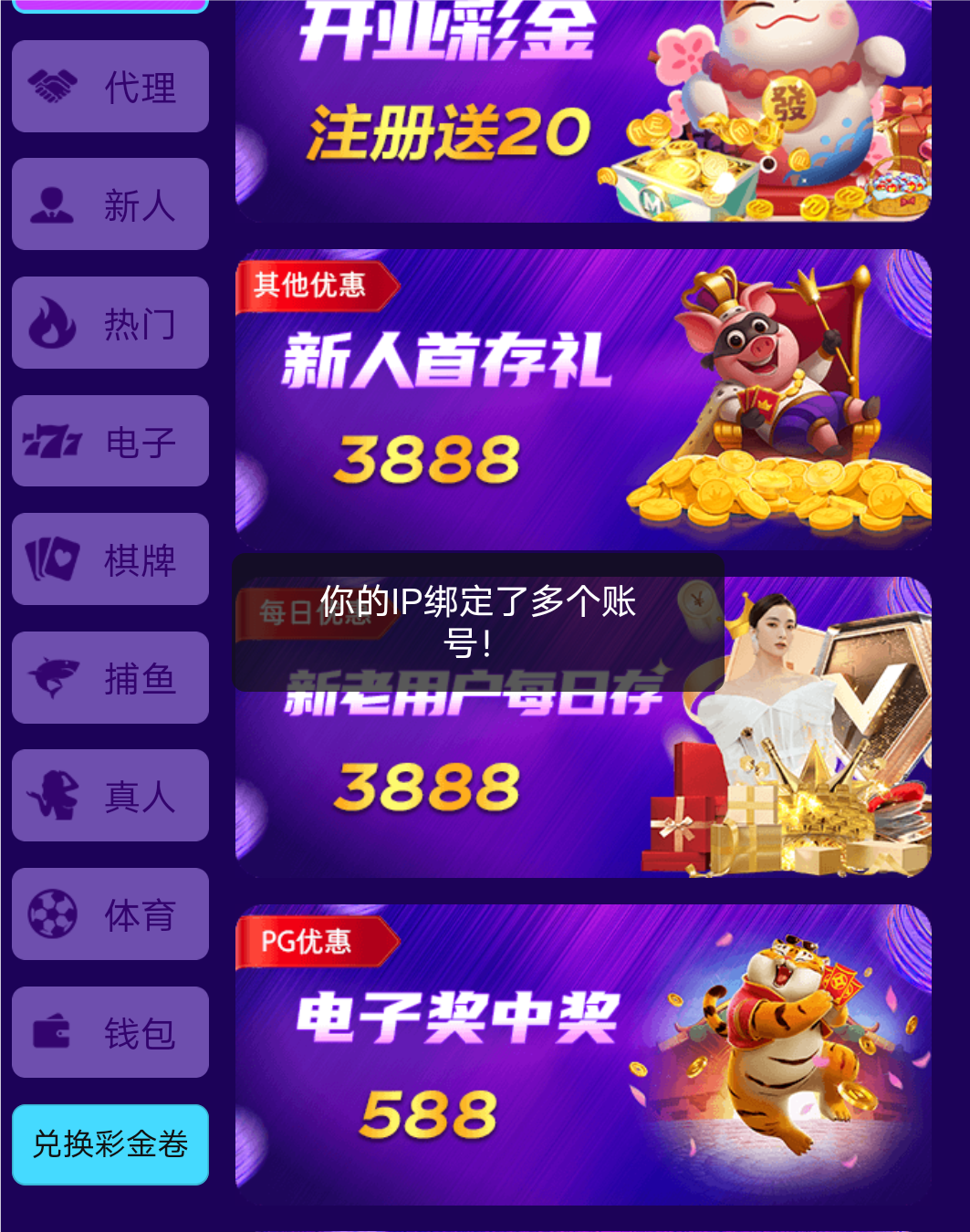The height and width of the screenshot is (1232, 970).
Task: Select the 真人 category
Action: point(110,796)
